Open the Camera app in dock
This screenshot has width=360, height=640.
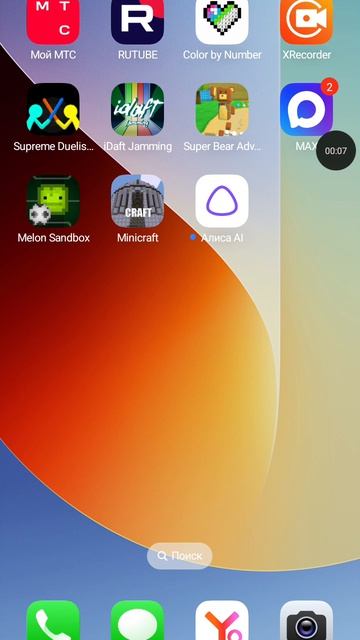pyautogui.click(x=307, y=620)
